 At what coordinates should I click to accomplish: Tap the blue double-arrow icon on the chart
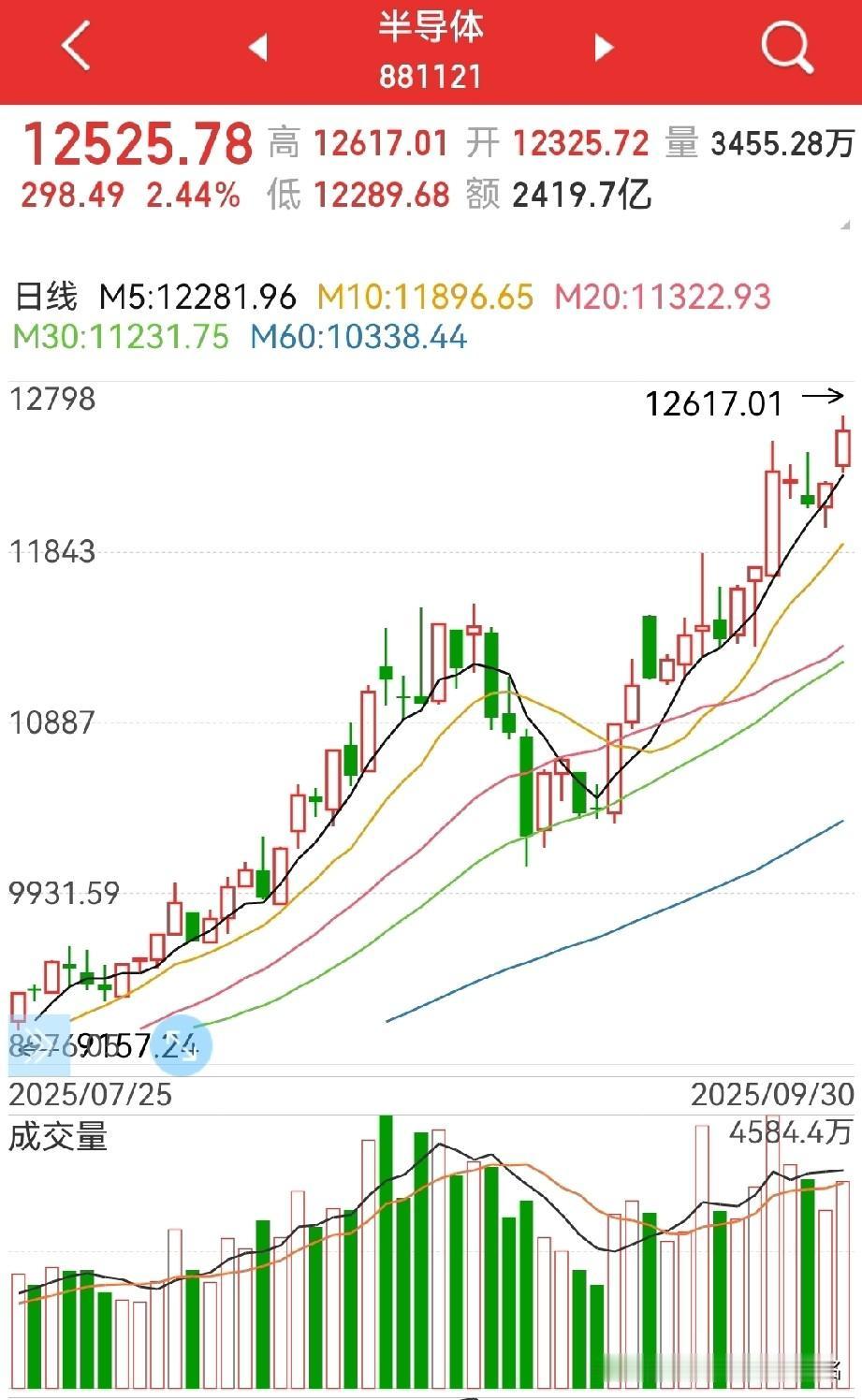click(x=38, y=1045)
